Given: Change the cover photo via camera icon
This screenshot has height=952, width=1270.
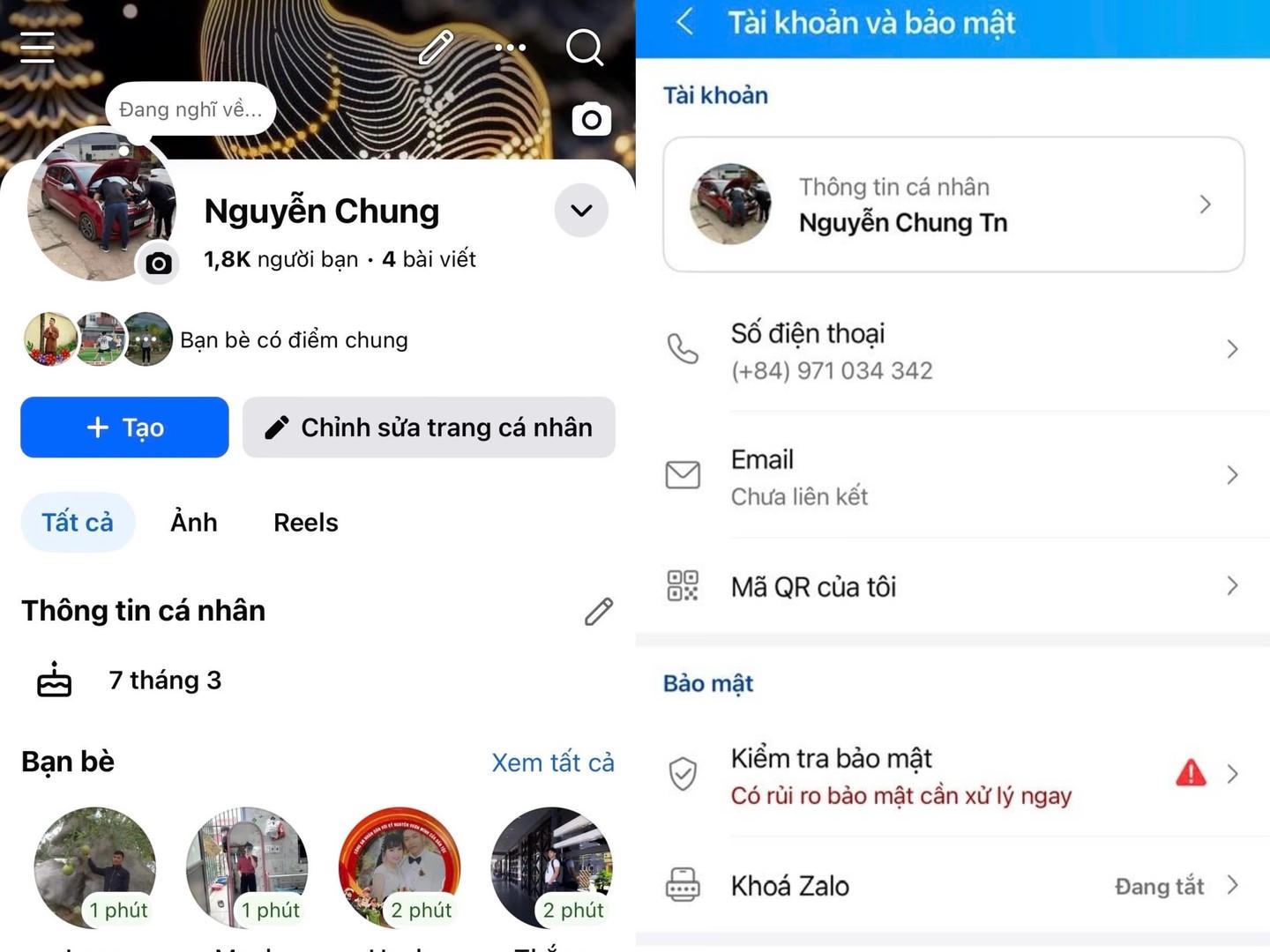Looking at the screenshot, I should (x=592, y=119).
